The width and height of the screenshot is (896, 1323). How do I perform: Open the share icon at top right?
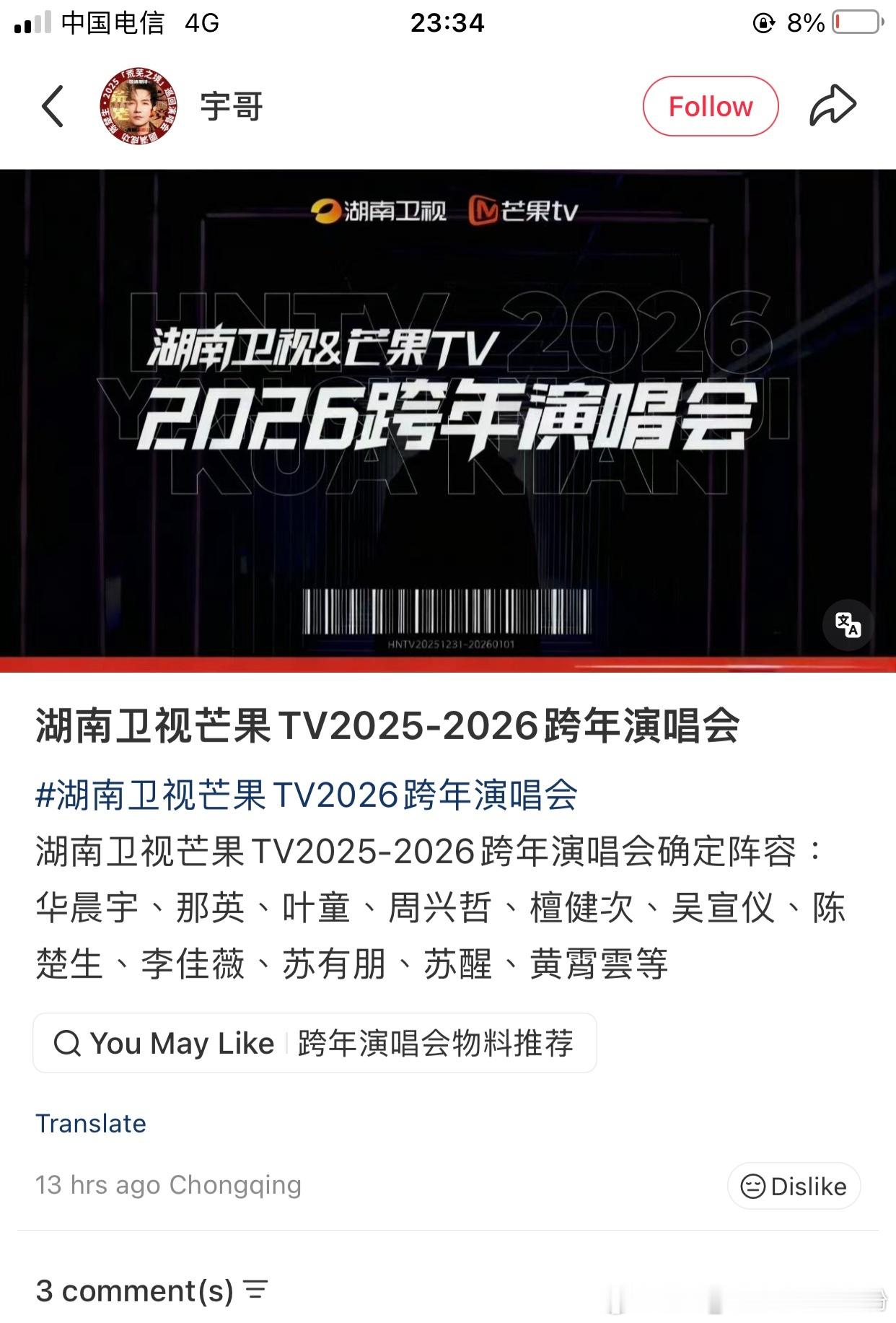click(833, 105)
